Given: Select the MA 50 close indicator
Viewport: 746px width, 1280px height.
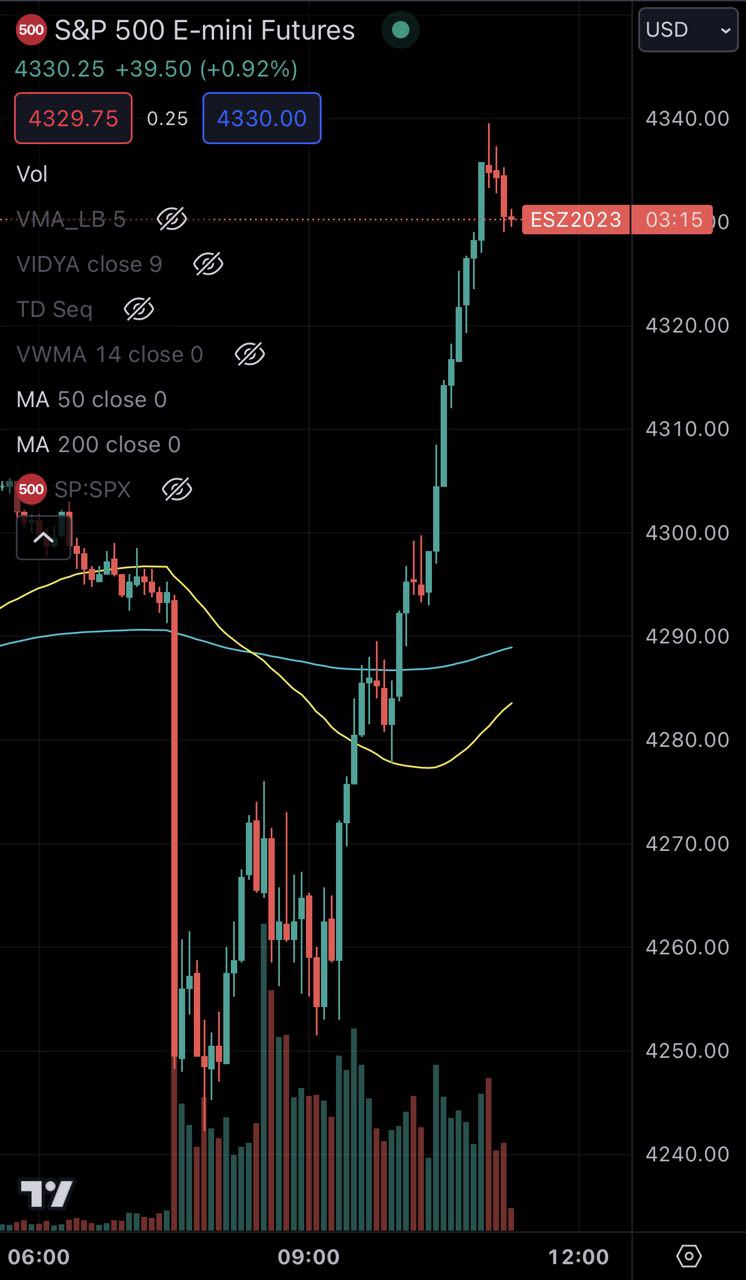Looking at the screenshot, I should coord(91,399).
